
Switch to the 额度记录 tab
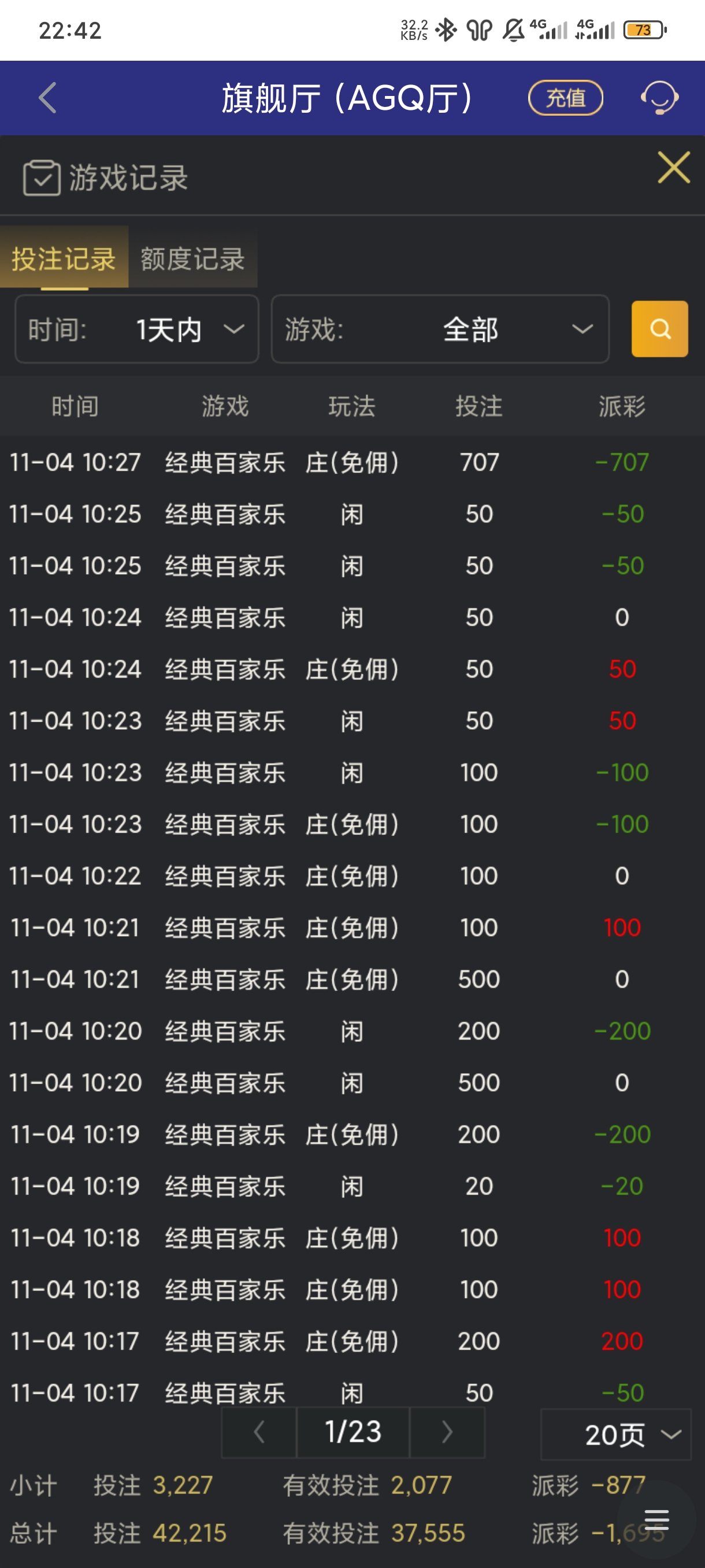pos(192,258)
